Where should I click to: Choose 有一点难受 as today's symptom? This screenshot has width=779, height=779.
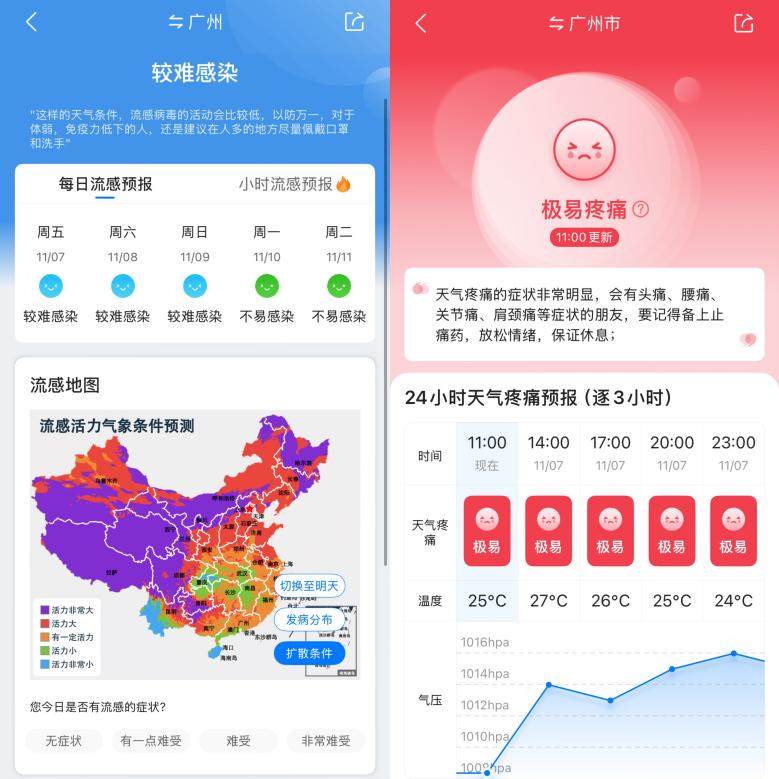150,741
